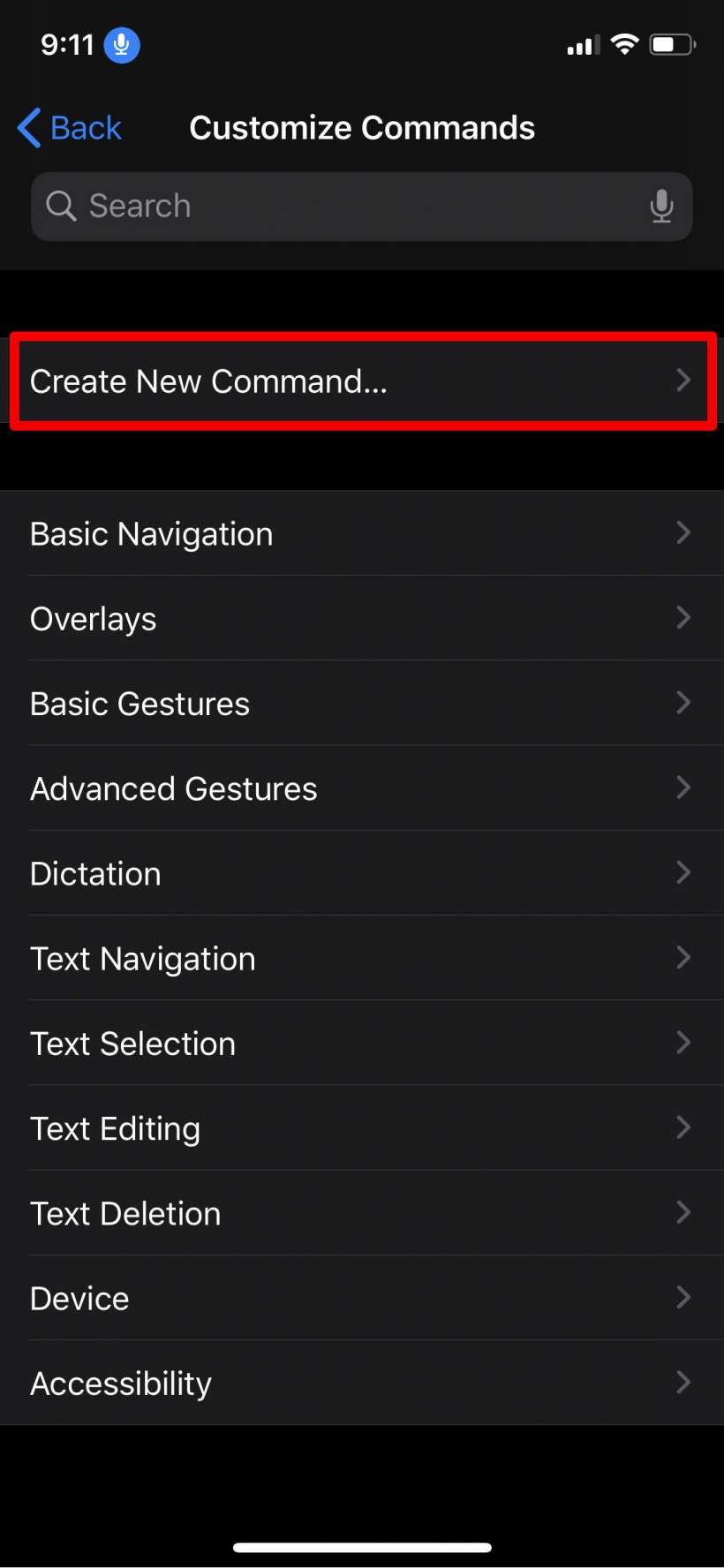Open Advanced Gestures commands
This screenshot has height=1568, width=724.
pyautogui.click(x=362, y=788)
